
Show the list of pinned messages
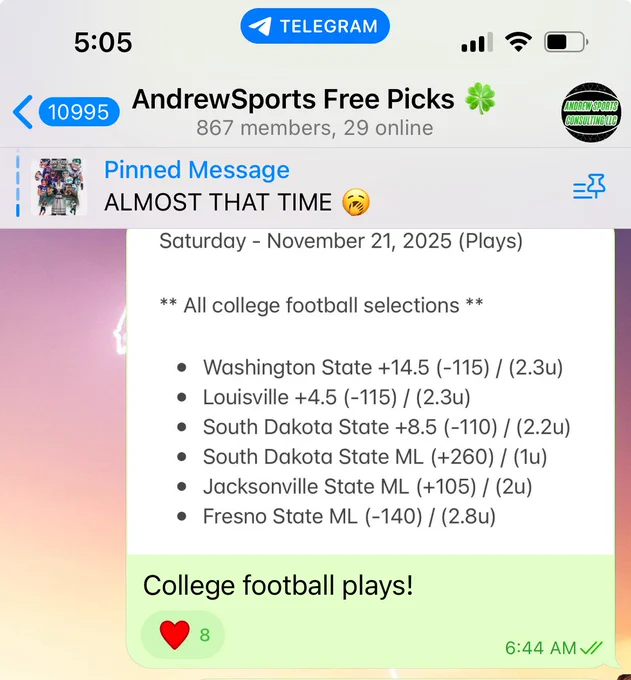pos(589,187)
